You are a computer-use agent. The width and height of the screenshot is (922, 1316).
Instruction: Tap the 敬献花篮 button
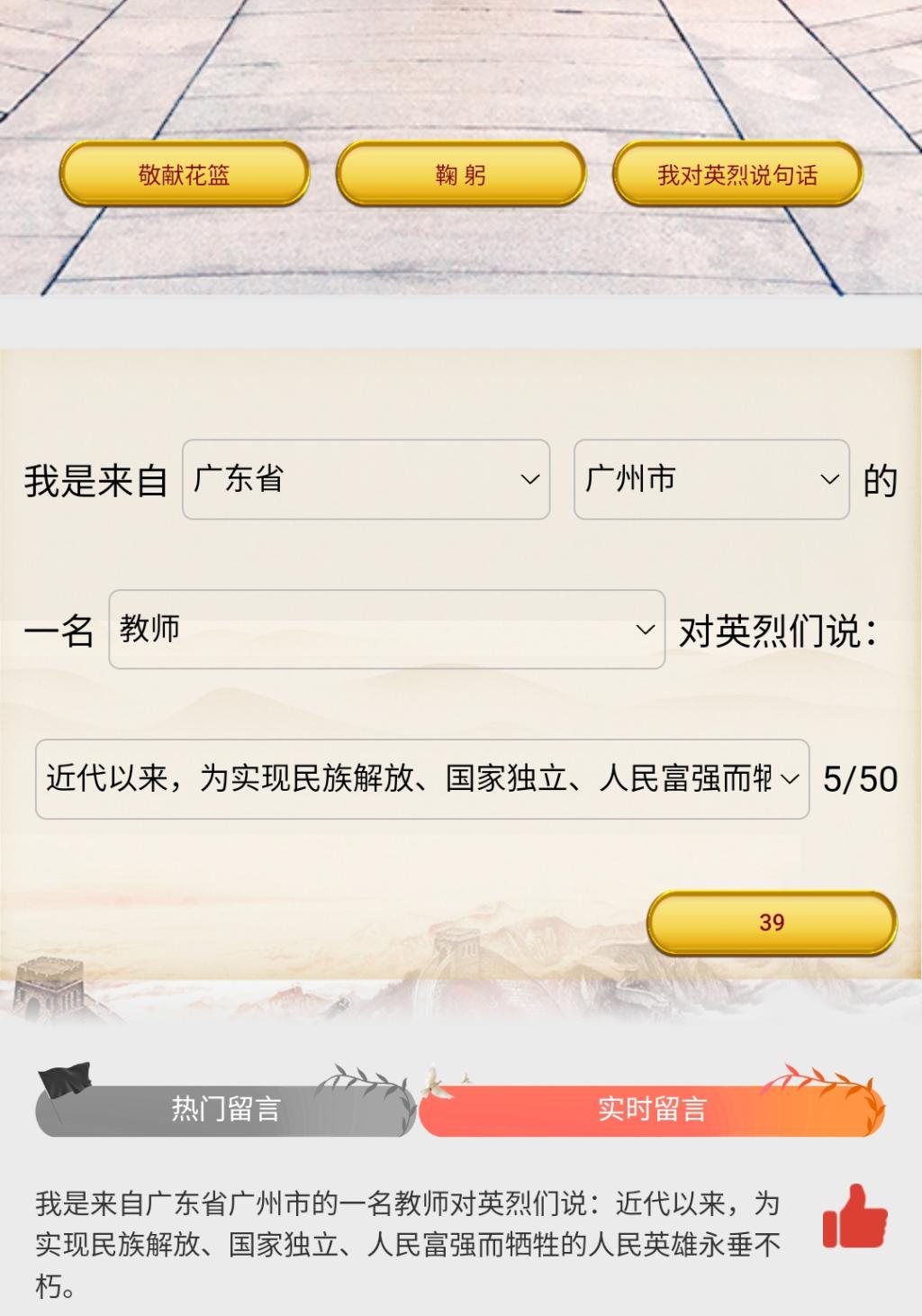pyautogui.click(x=185, y=175)
